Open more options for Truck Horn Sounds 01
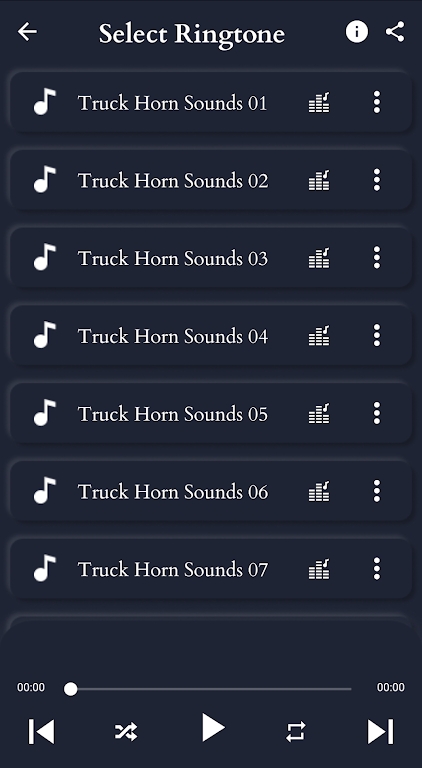The height and width of the screenshot is (768, 422). [376, 102]
